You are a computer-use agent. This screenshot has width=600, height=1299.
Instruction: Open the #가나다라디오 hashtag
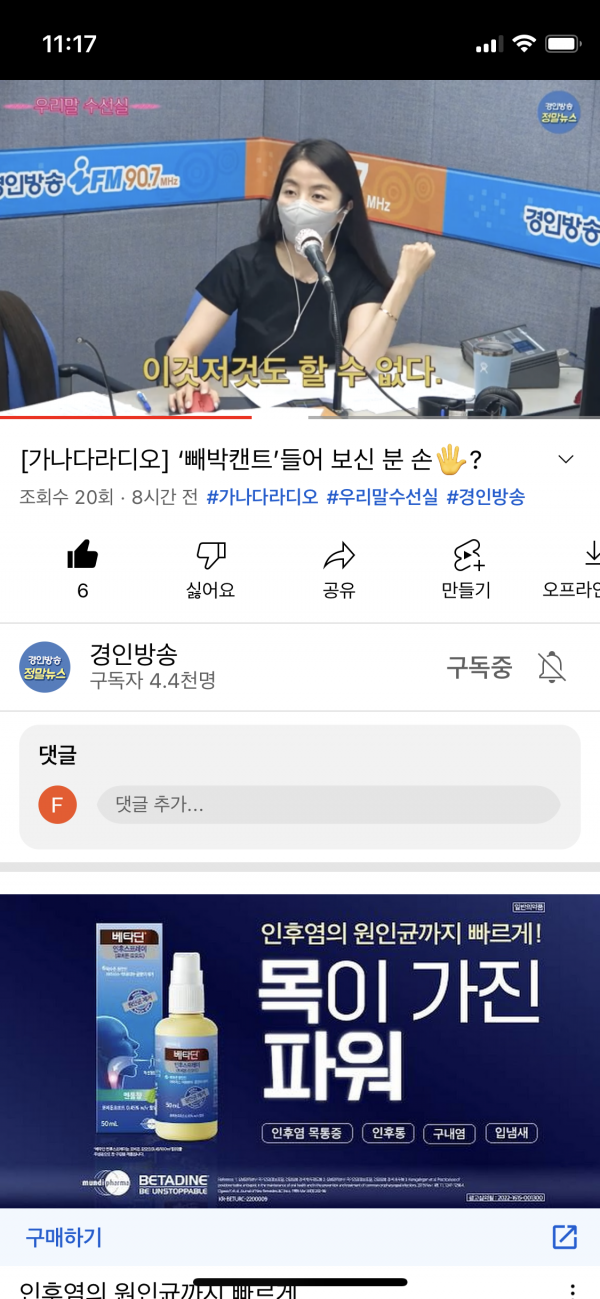click(x=262, y=497)
